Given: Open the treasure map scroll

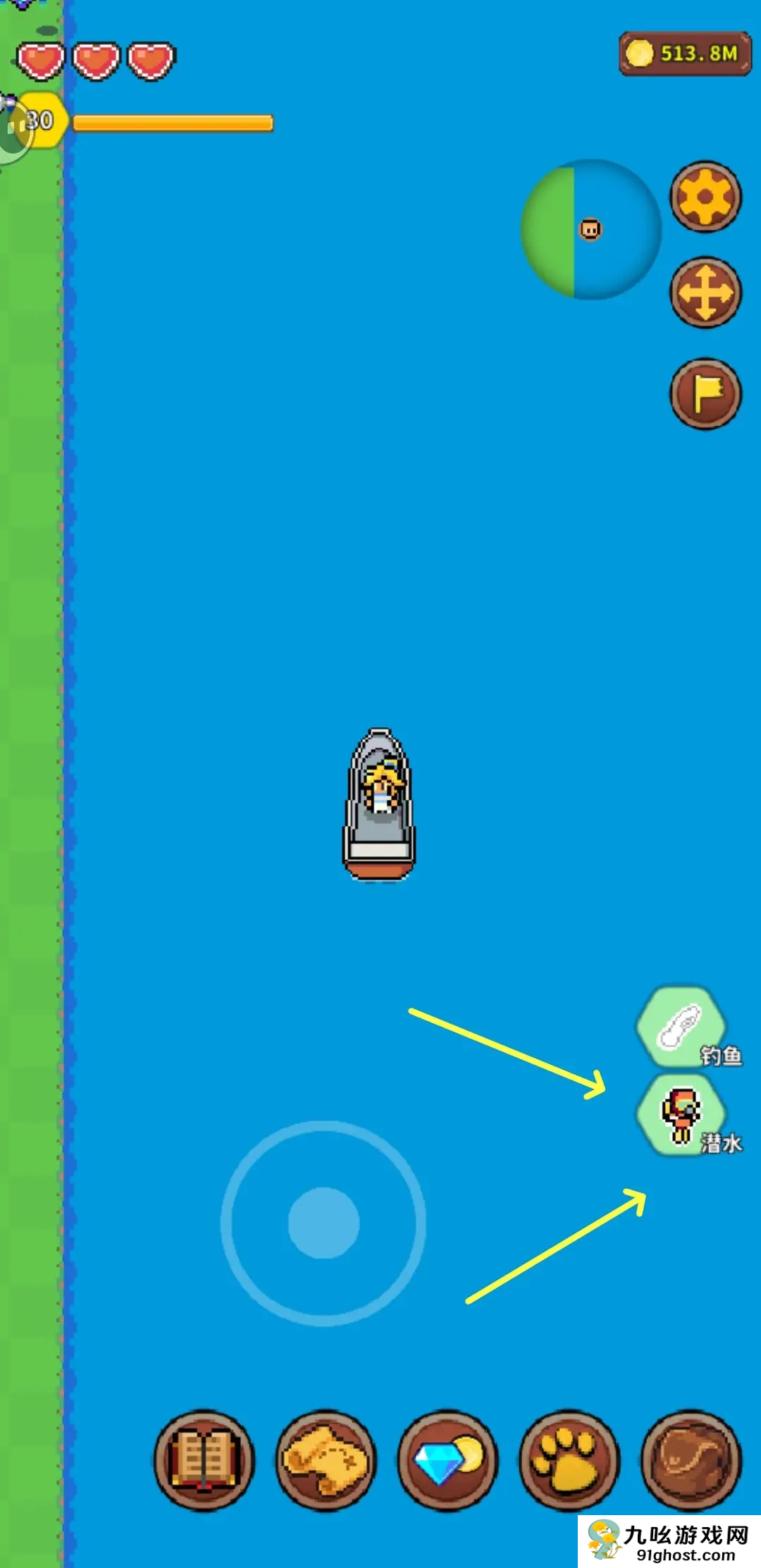Looking at the screenshot, I should click(x=326, y=1460).
